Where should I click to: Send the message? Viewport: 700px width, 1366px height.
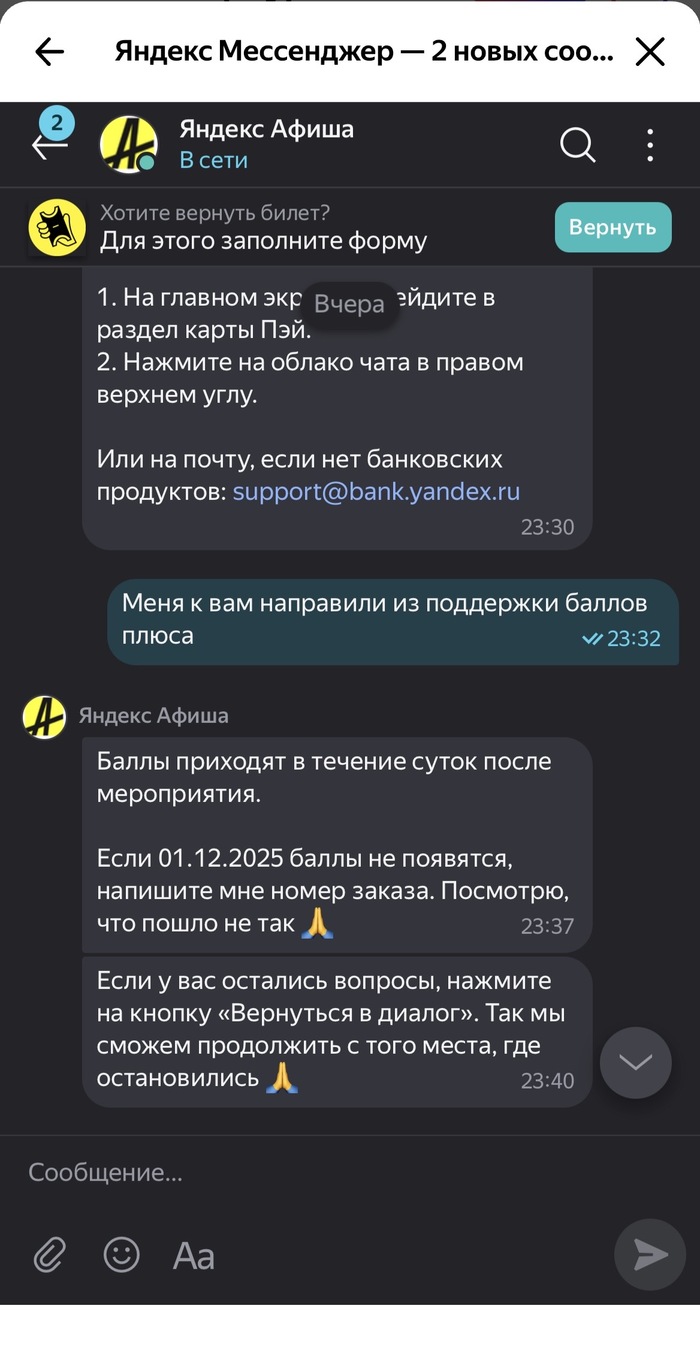coord(649,1254)
